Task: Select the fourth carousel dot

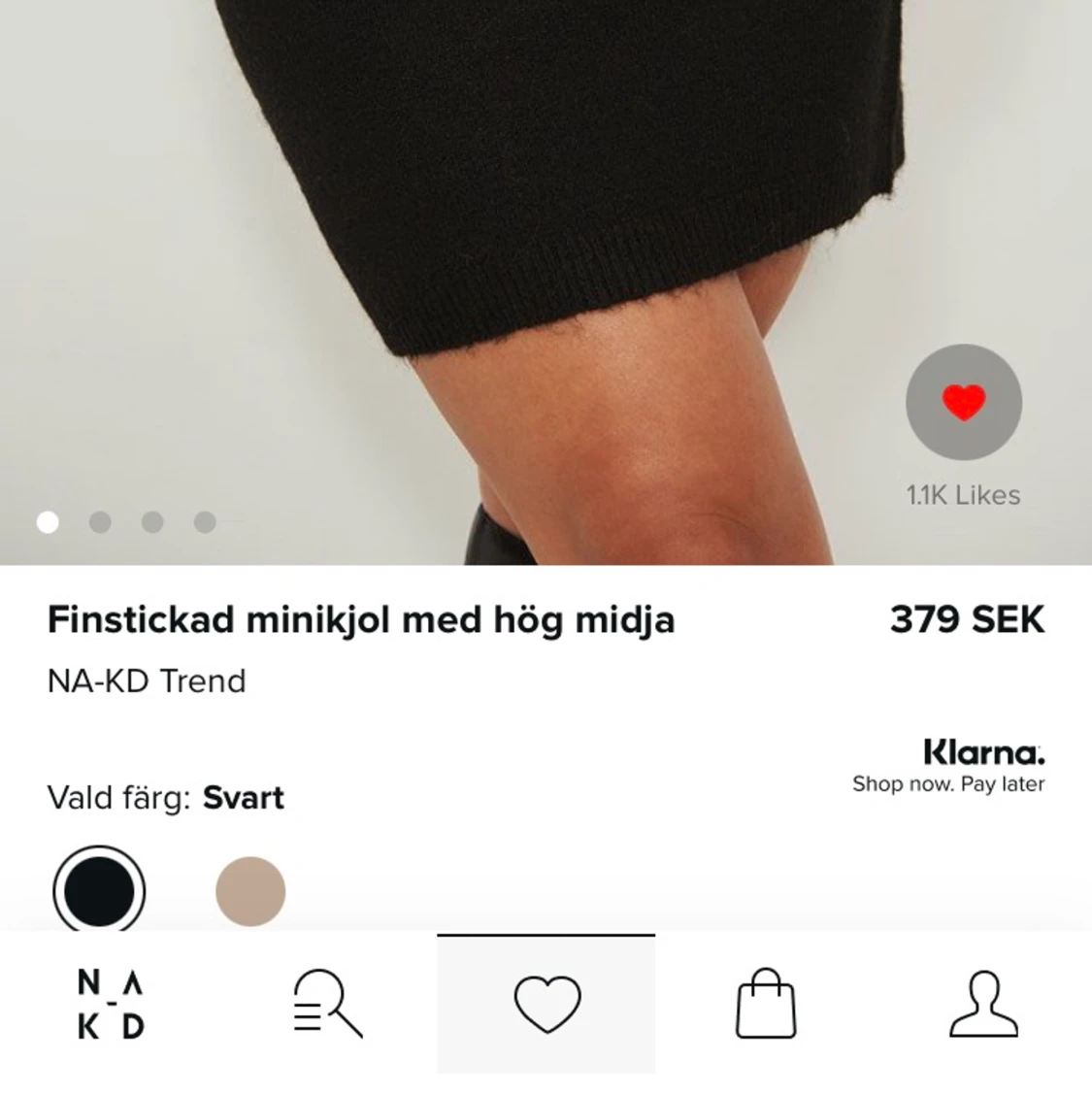Action: pos(204,521)
